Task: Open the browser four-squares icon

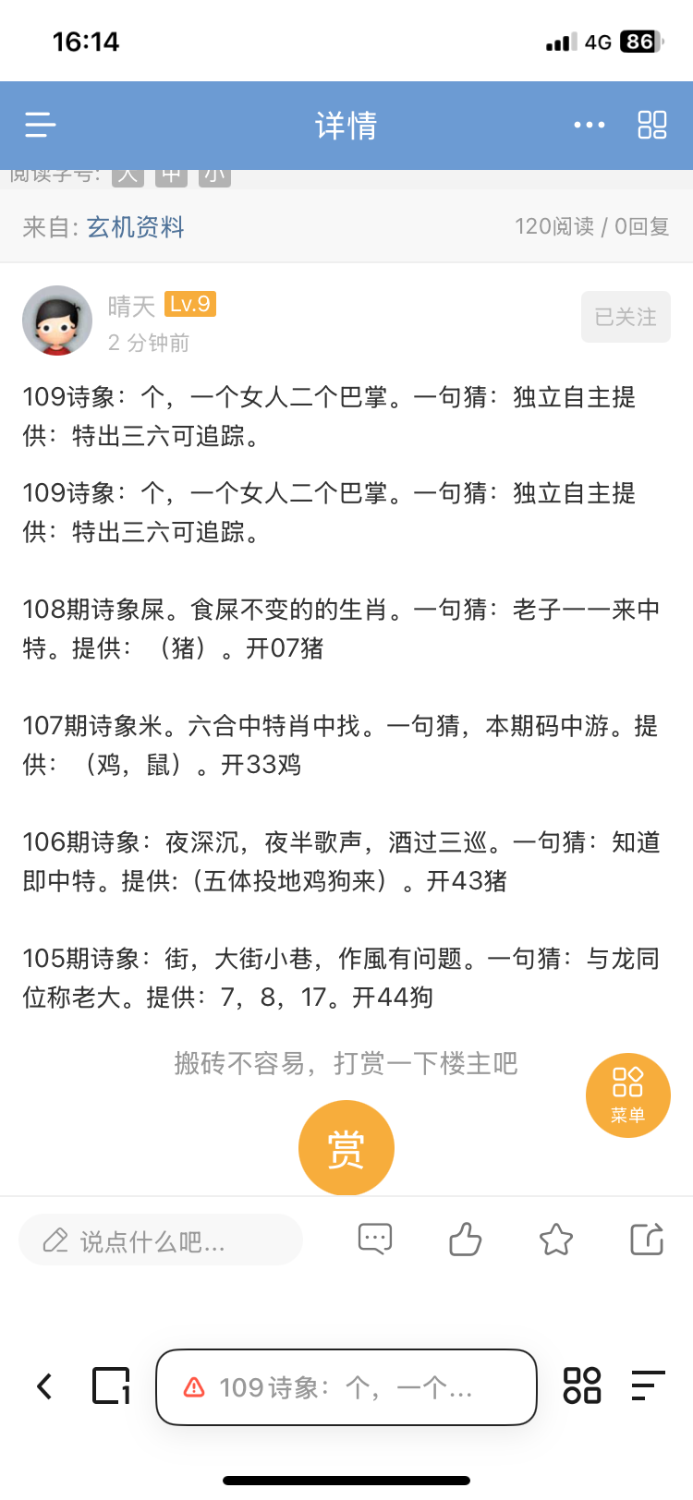Action: (x=581, y=1386)
